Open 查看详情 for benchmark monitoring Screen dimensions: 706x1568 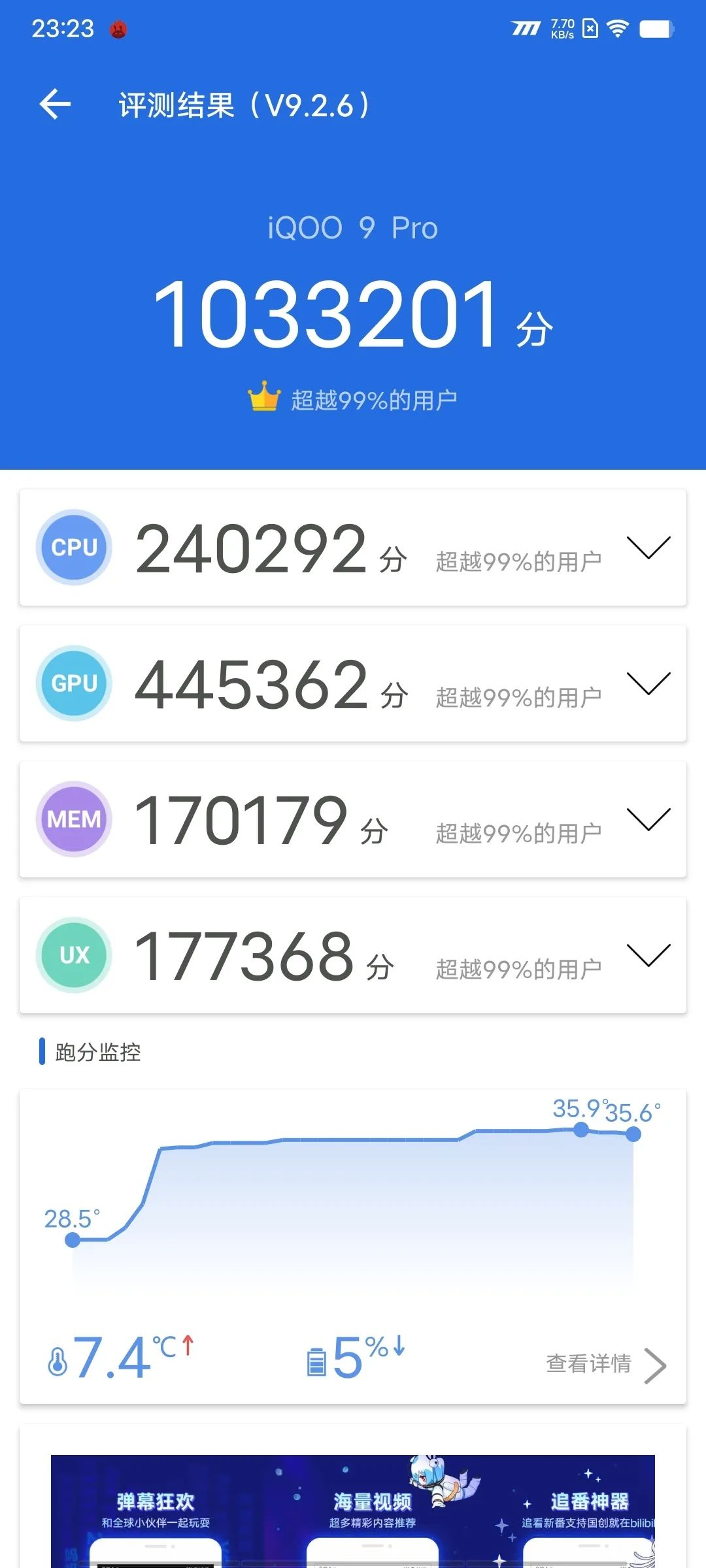pos(606,1364)
